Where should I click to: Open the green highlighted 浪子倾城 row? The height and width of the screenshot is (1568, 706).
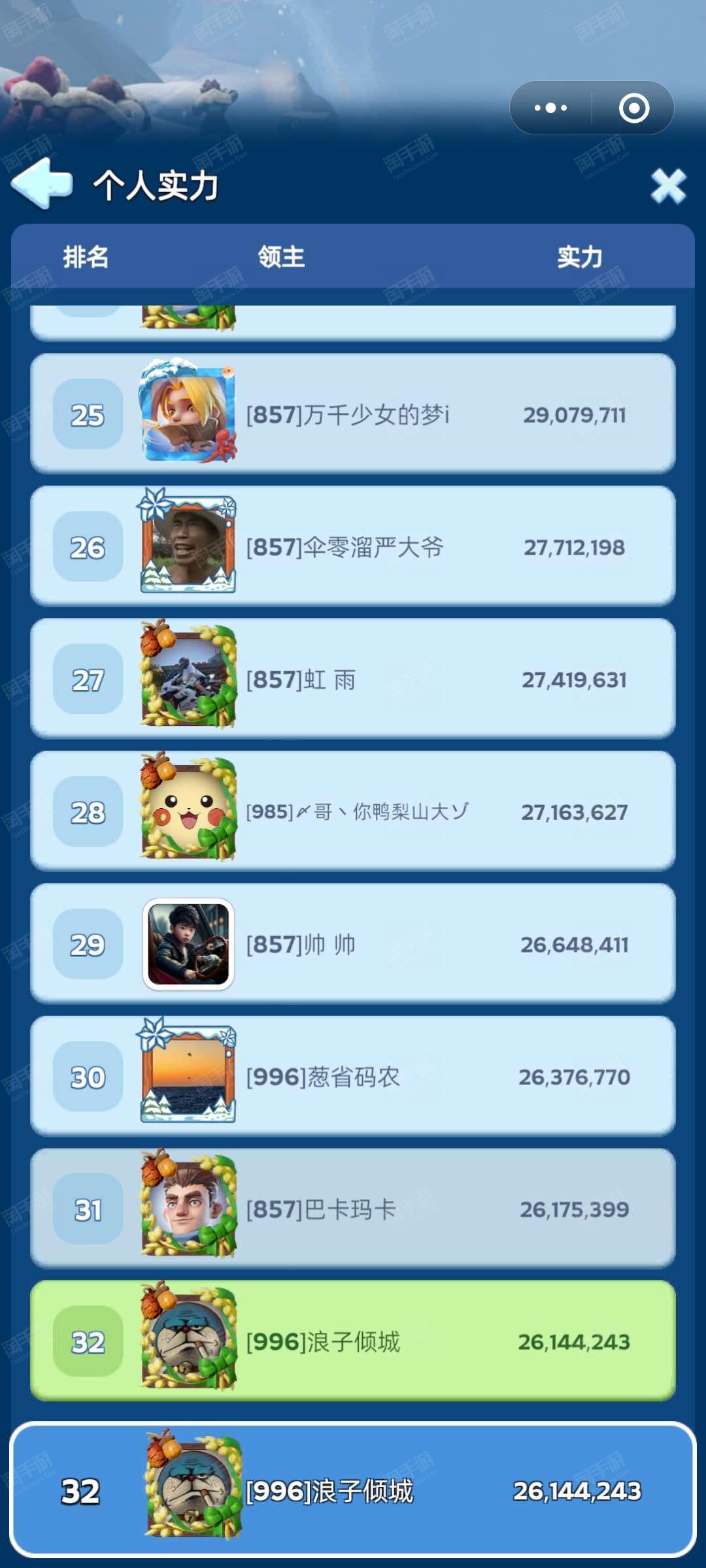point(353,1341)
